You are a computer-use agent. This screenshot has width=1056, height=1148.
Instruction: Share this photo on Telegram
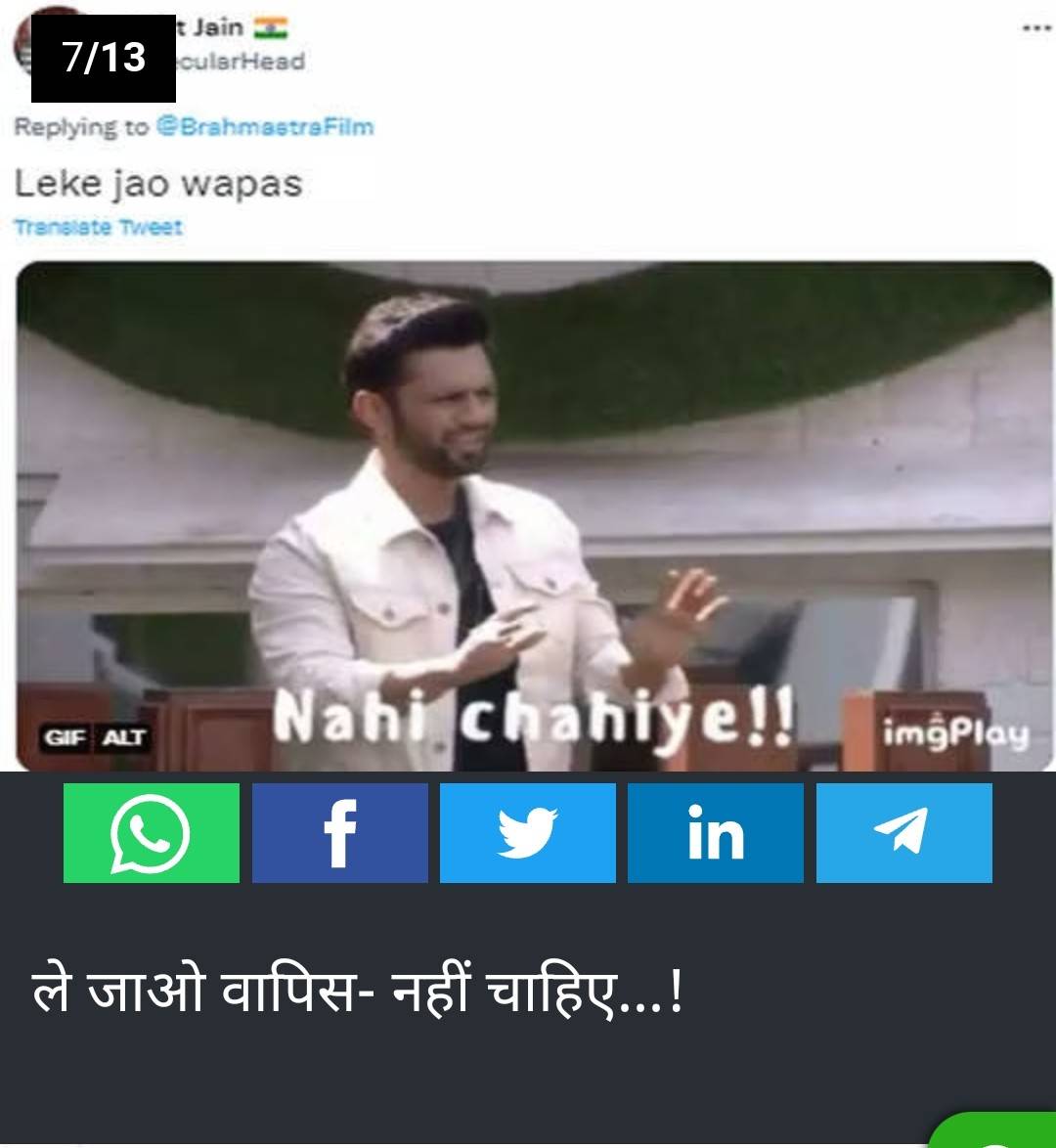pyautogui.click(x=903, y=833)
